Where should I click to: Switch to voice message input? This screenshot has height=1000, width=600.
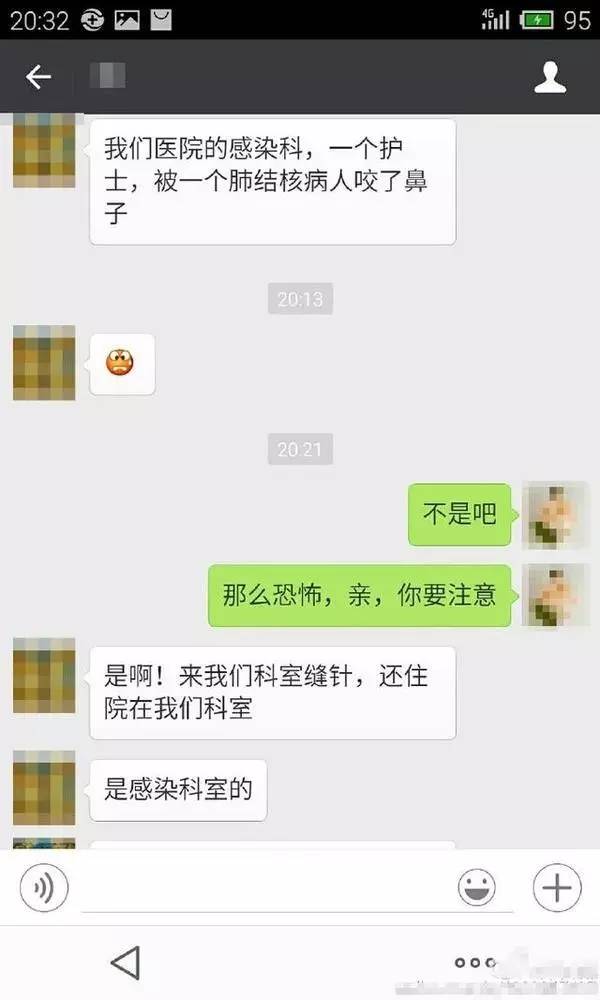coord(44,886)
